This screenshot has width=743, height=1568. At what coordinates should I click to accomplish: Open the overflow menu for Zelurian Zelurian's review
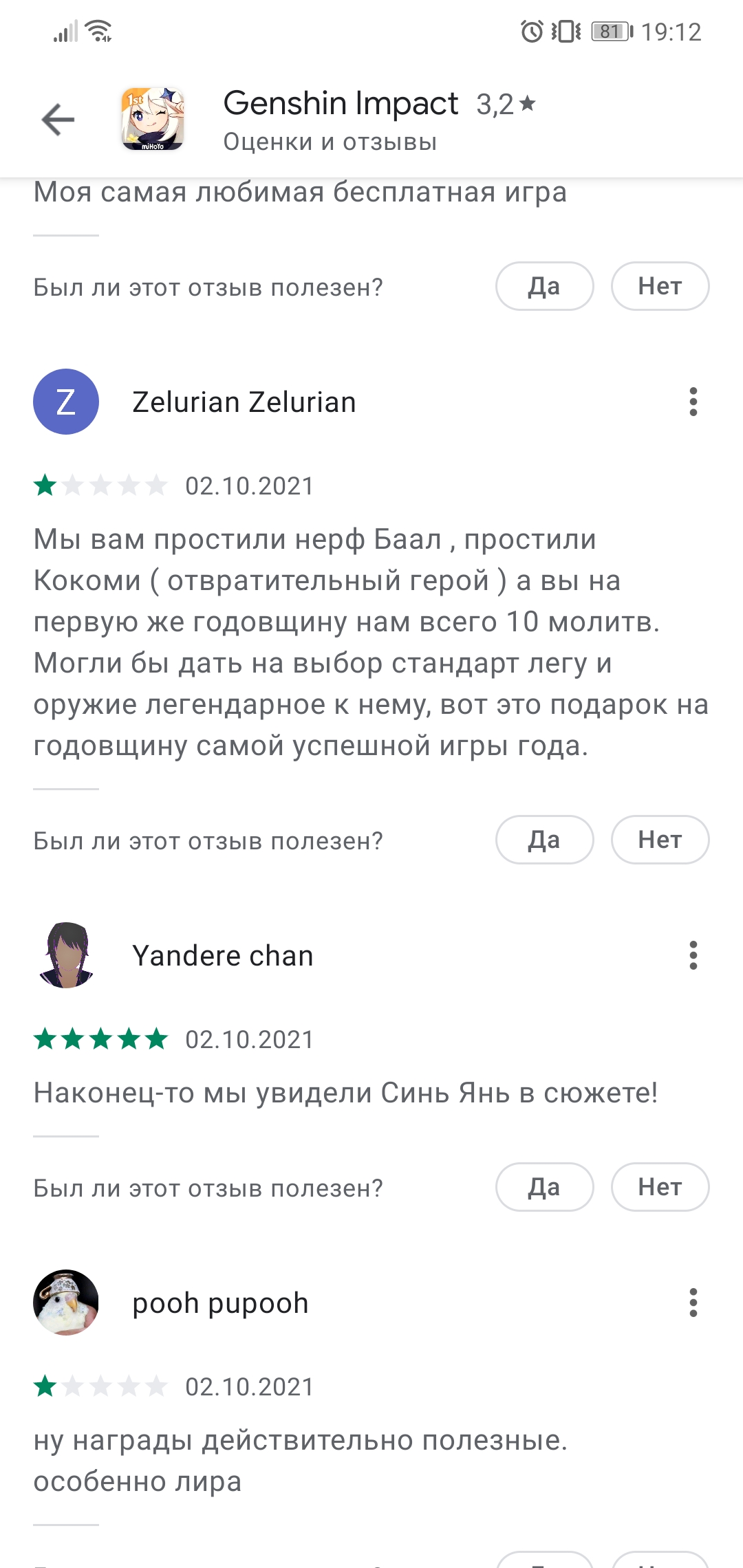[x=693, y=402]
